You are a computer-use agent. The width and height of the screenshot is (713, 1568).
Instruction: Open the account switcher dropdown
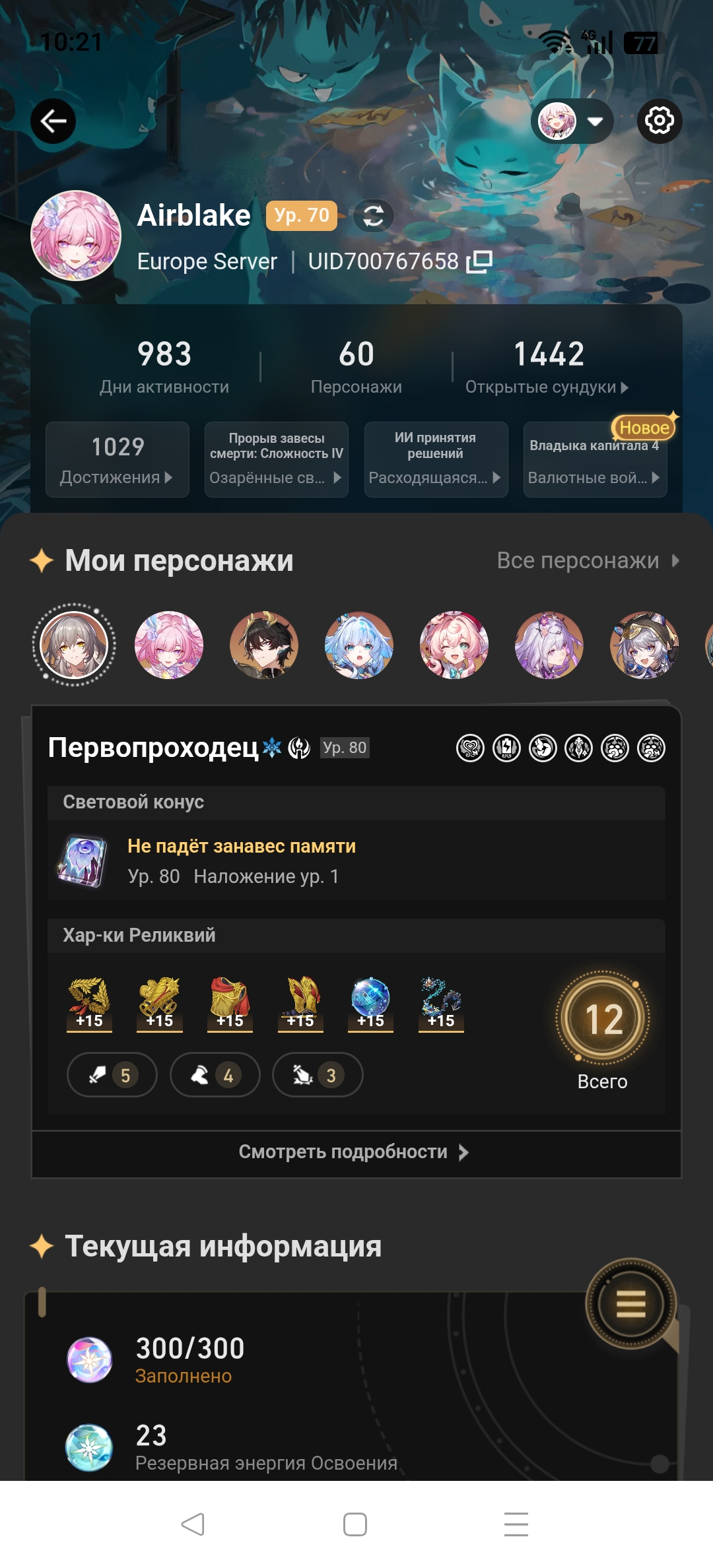coord(572,121)
